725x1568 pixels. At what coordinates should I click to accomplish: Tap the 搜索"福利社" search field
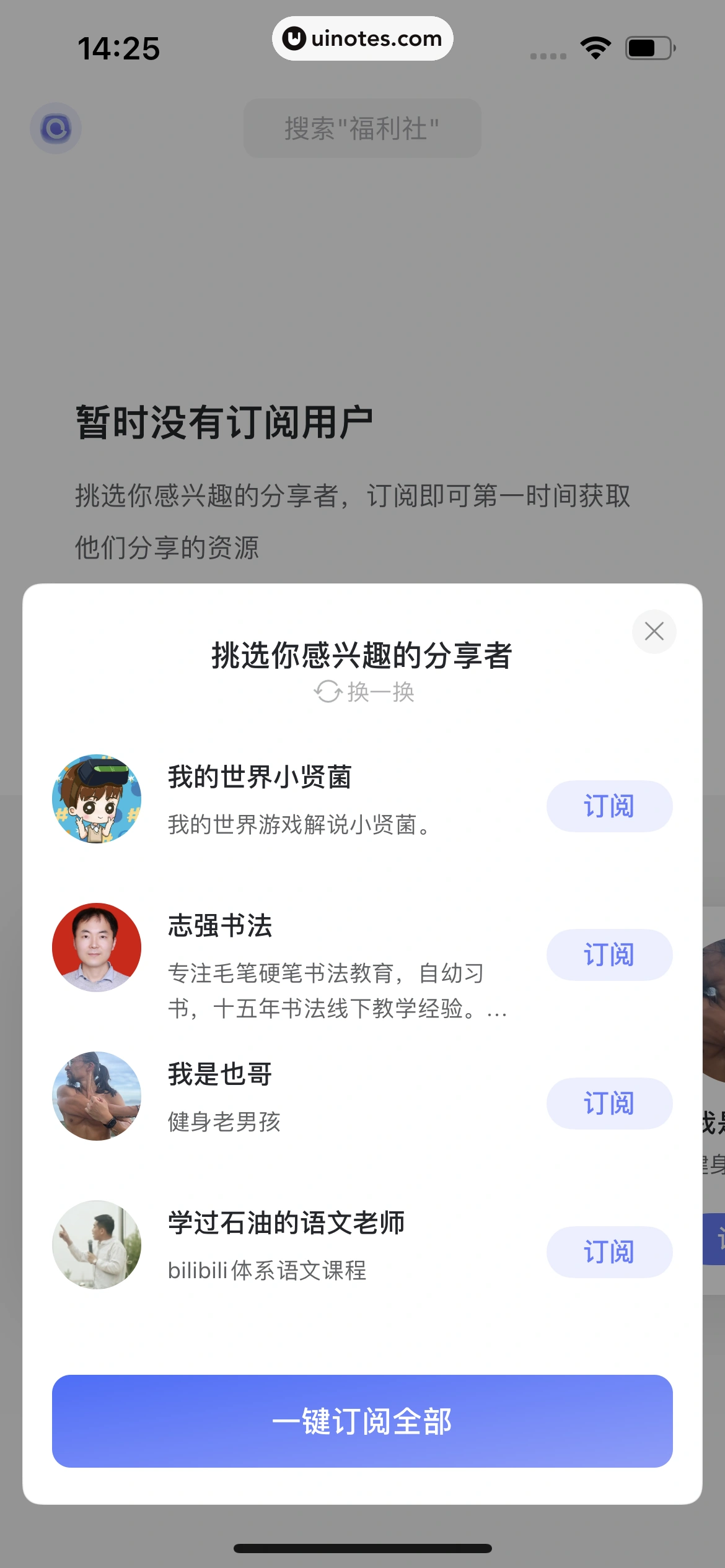[362, 128]
